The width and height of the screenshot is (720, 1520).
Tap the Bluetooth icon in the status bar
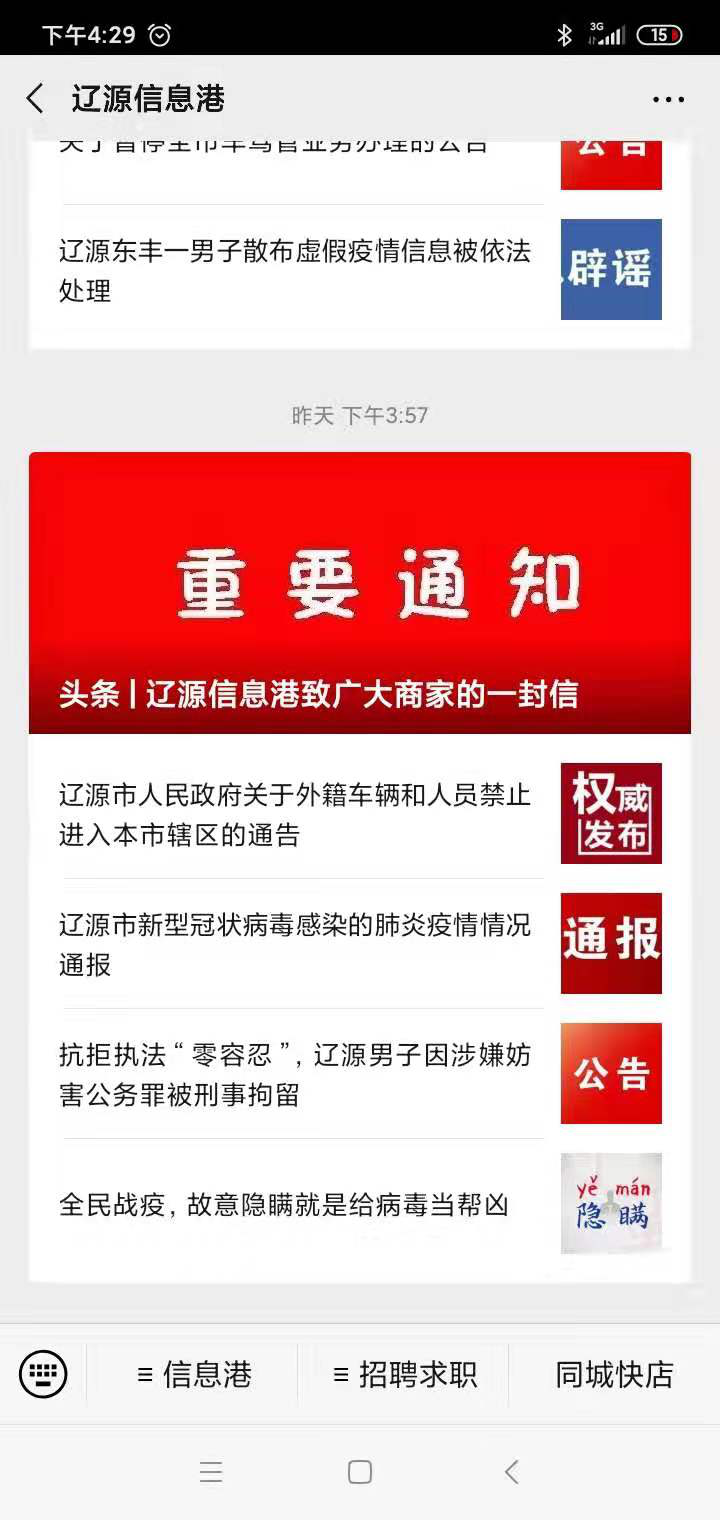click(567, 31)
